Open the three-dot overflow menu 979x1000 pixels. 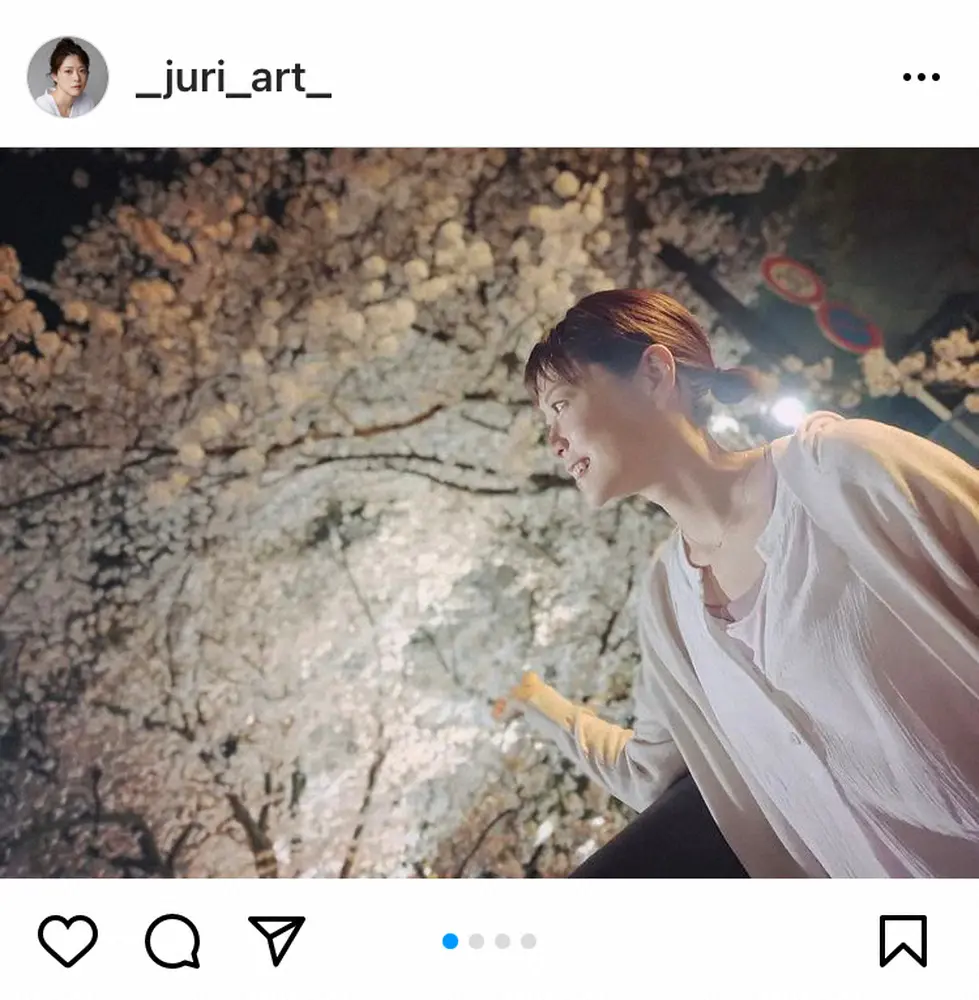pos(920,77)
